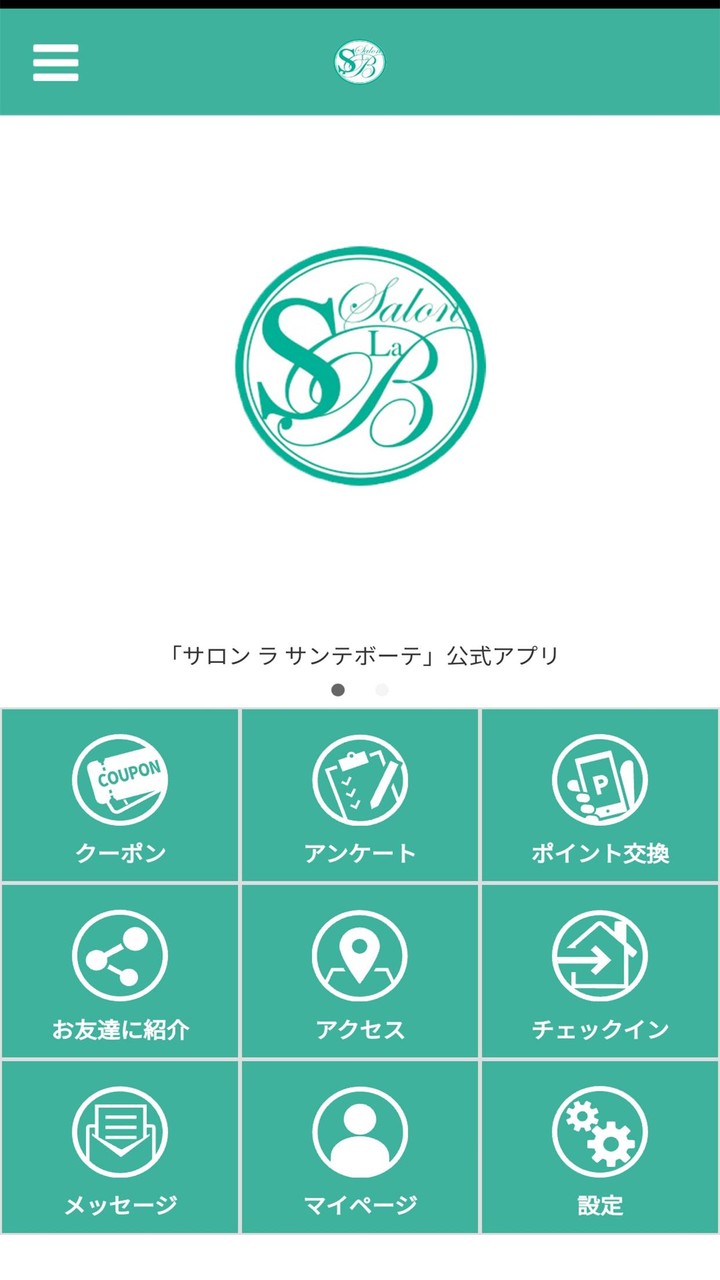Open the ポイント交換 tile
This screenshot has height=1280, width=720.
tap(599, 793)
